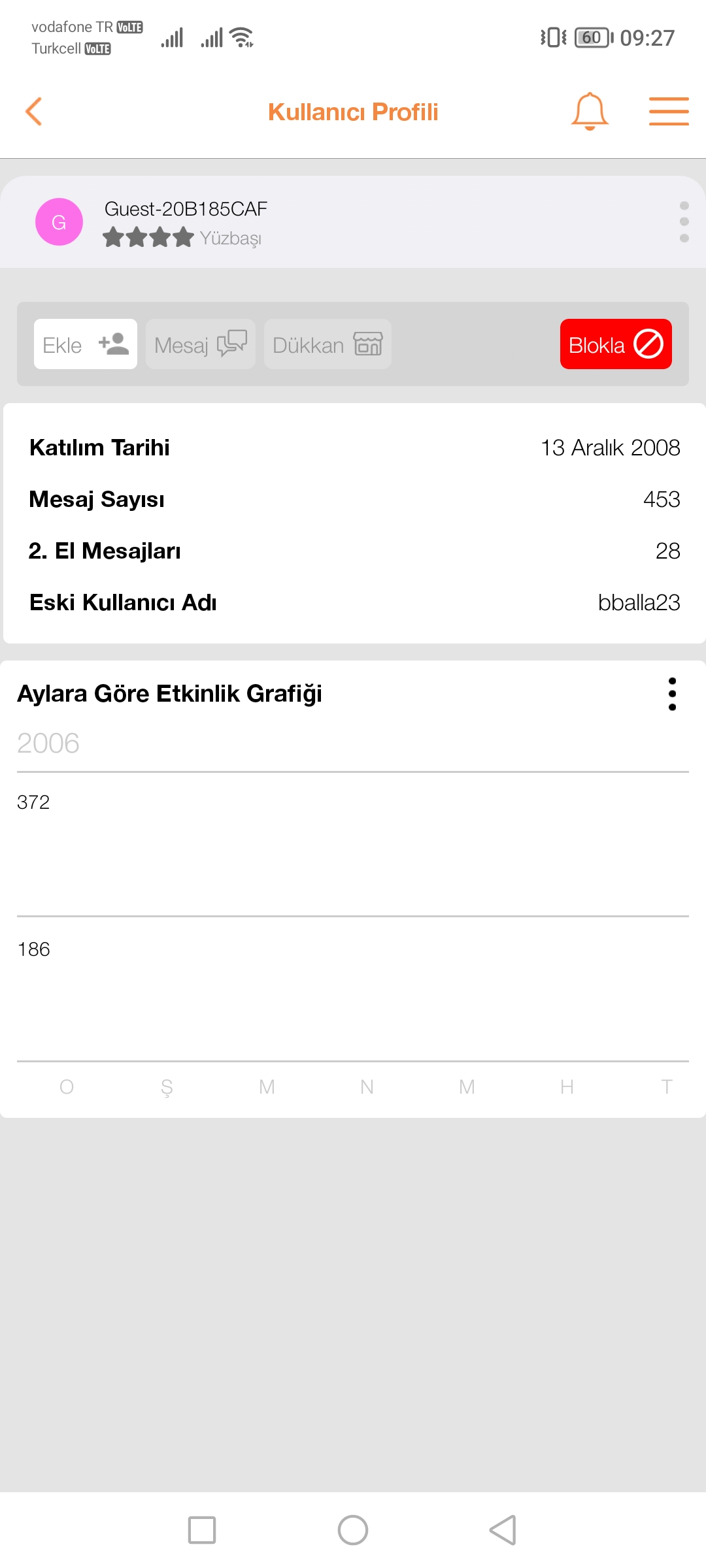Open options next to Guest-20B185CAF
706x1568 pixels.
(x=684, y=221)
